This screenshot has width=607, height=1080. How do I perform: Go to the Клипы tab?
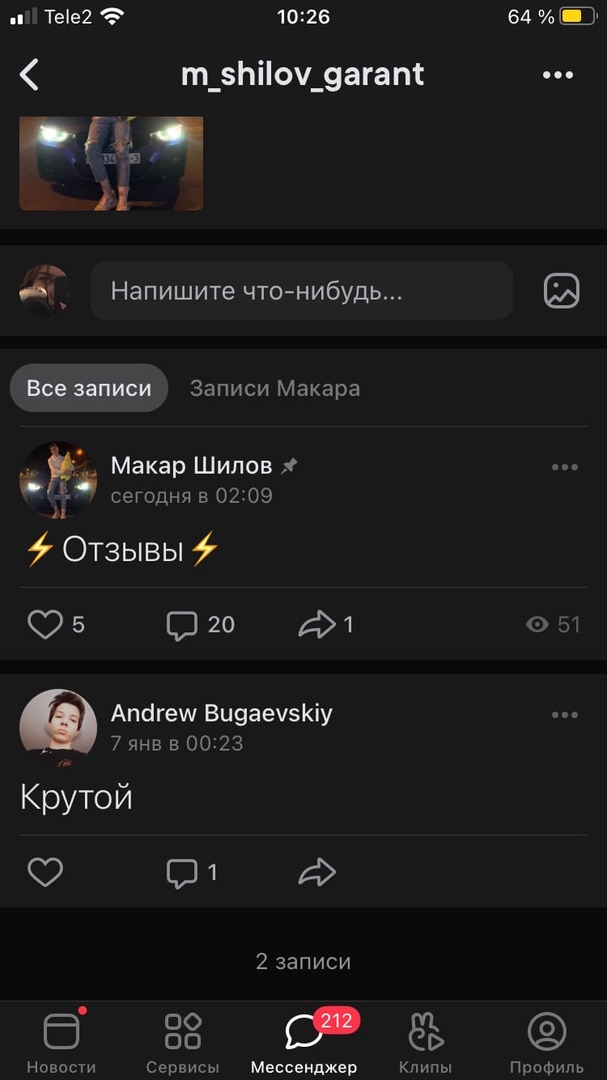[x=425, y=1041]
